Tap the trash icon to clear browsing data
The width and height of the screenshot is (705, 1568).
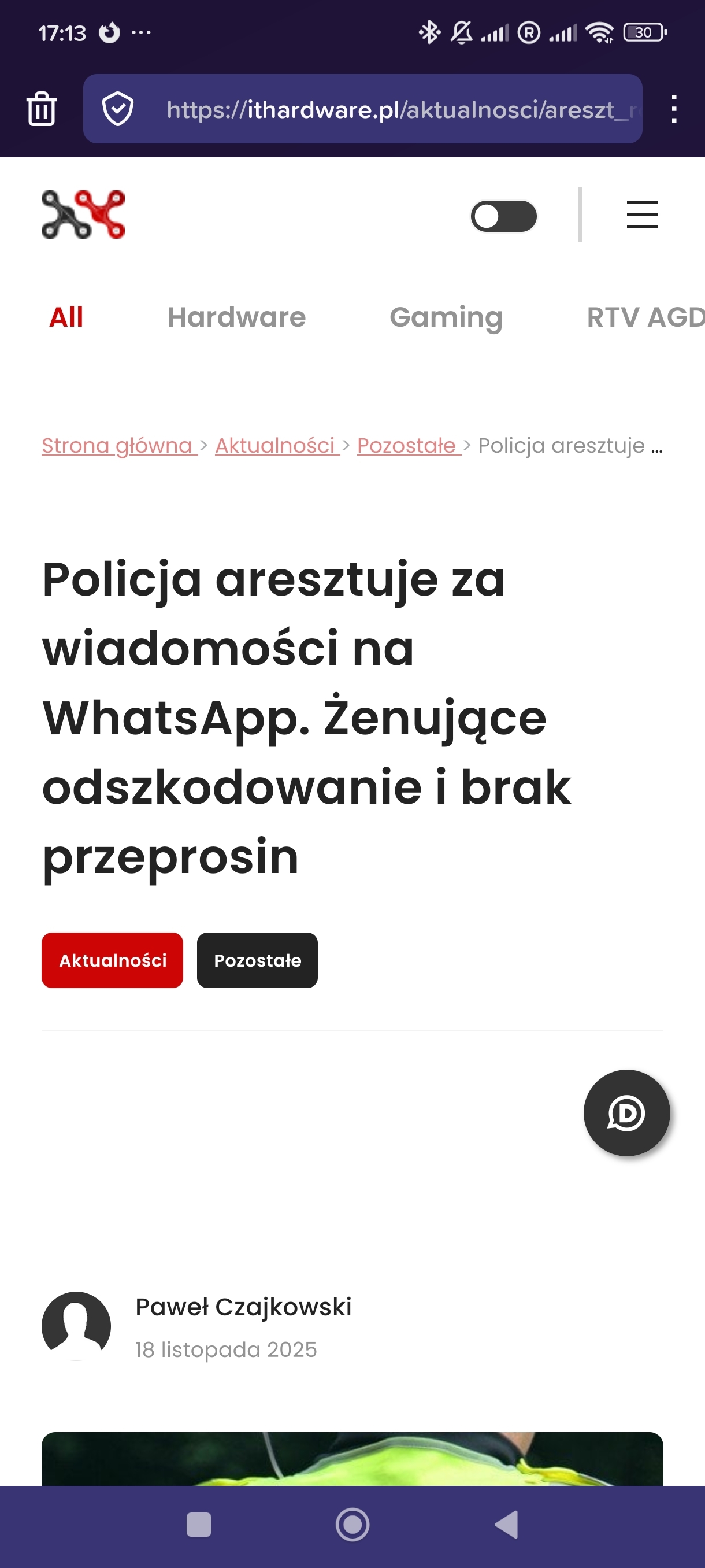click(x=42, y=109)
